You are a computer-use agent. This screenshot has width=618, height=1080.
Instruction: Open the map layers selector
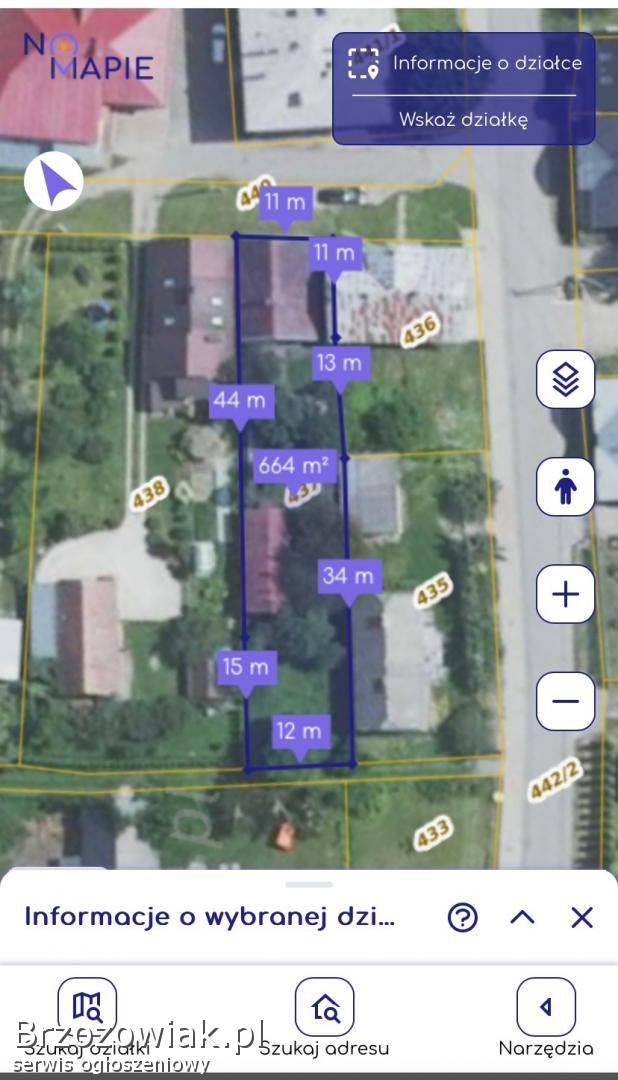pos(565,380)
